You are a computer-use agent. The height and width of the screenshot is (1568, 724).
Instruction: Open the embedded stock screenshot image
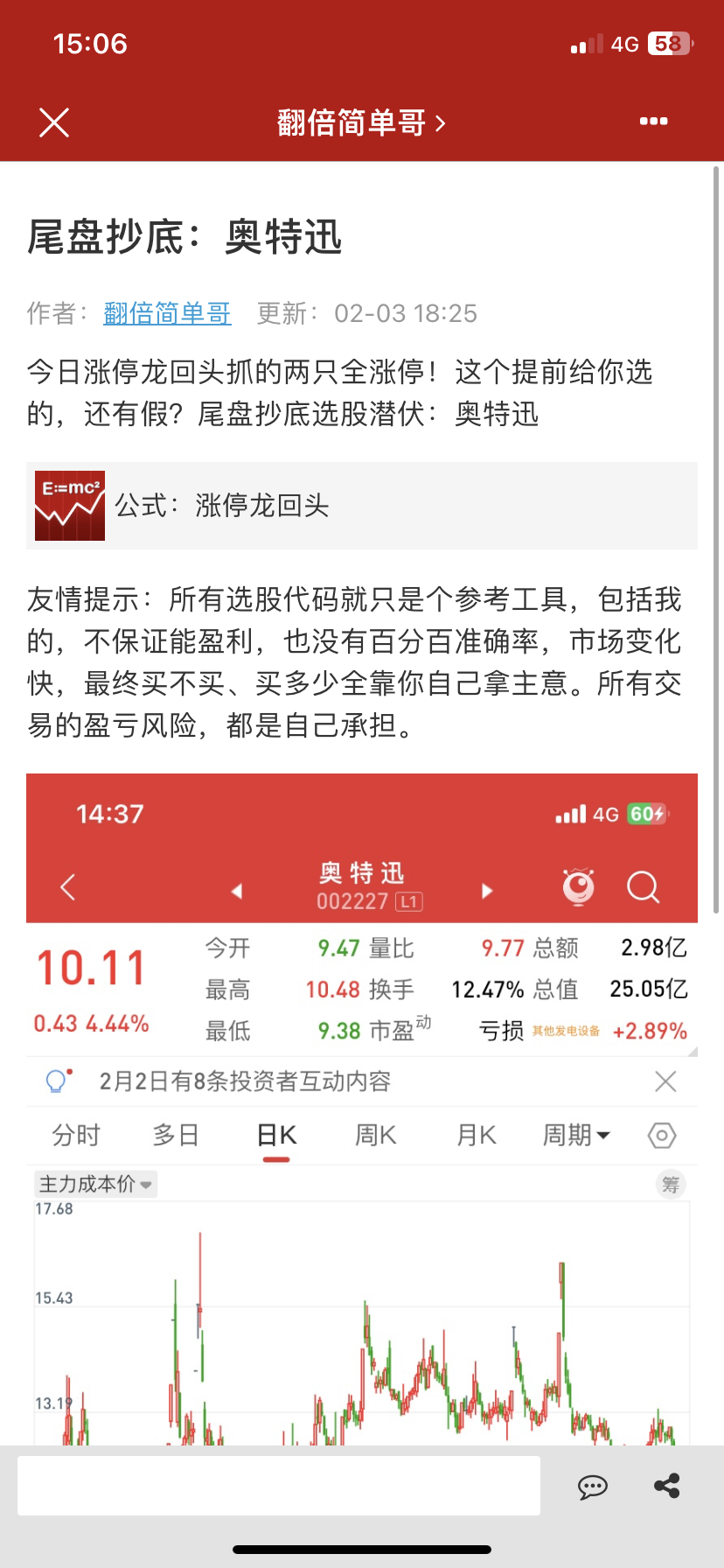coord(362,1102)
